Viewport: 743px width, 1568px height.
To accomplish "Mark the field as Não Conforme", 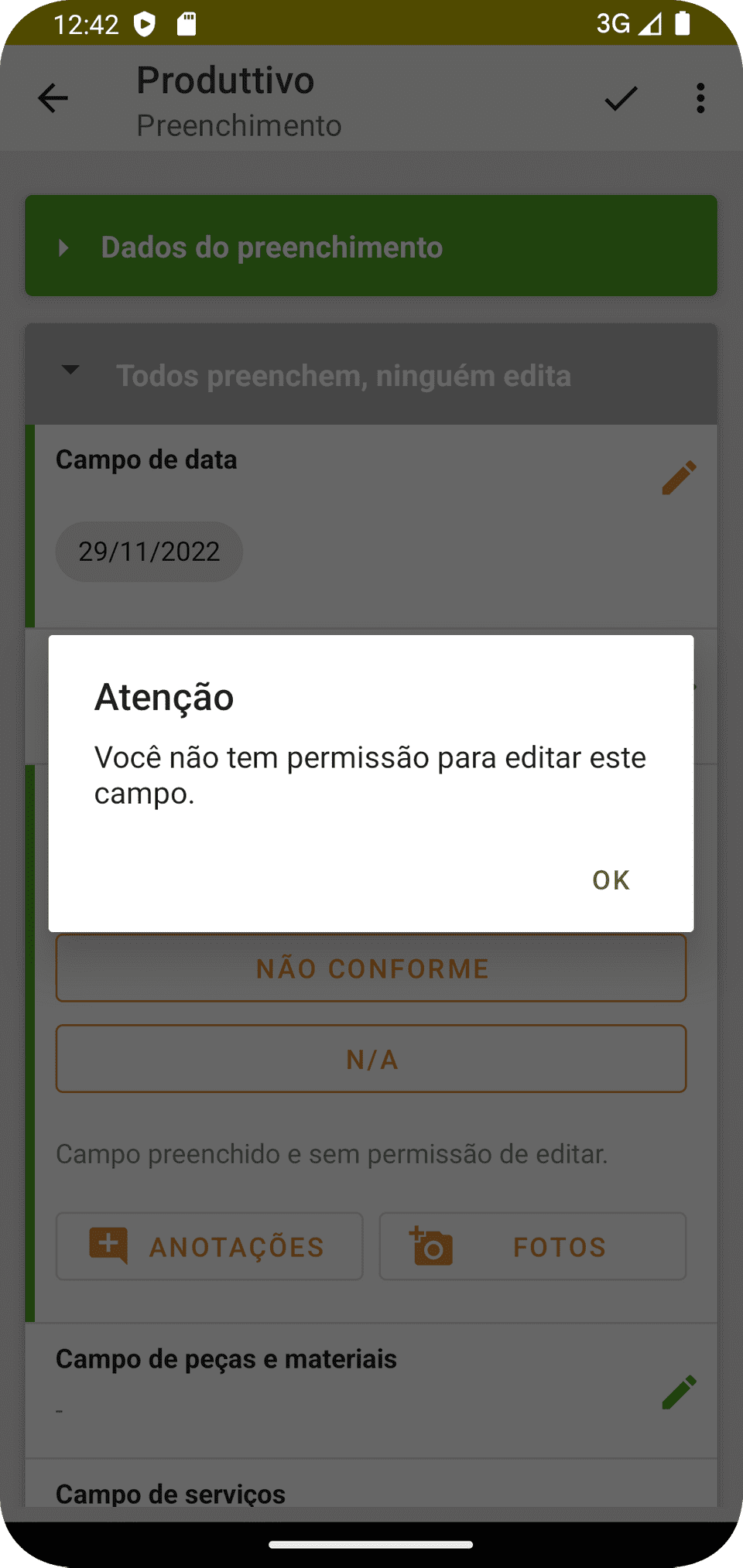I will pyautogui.click(x=371, y=968).
